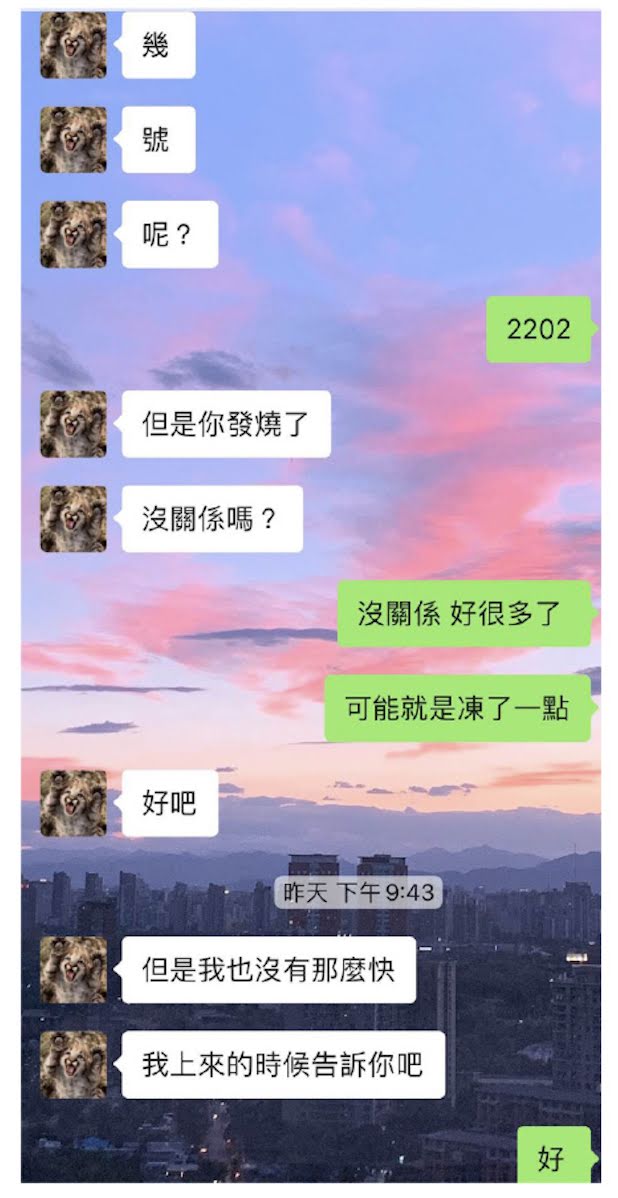View profile from avatar beside 好吧
Image resolution: width=618 pixels, height=1198 pixels.
(73, 803)
